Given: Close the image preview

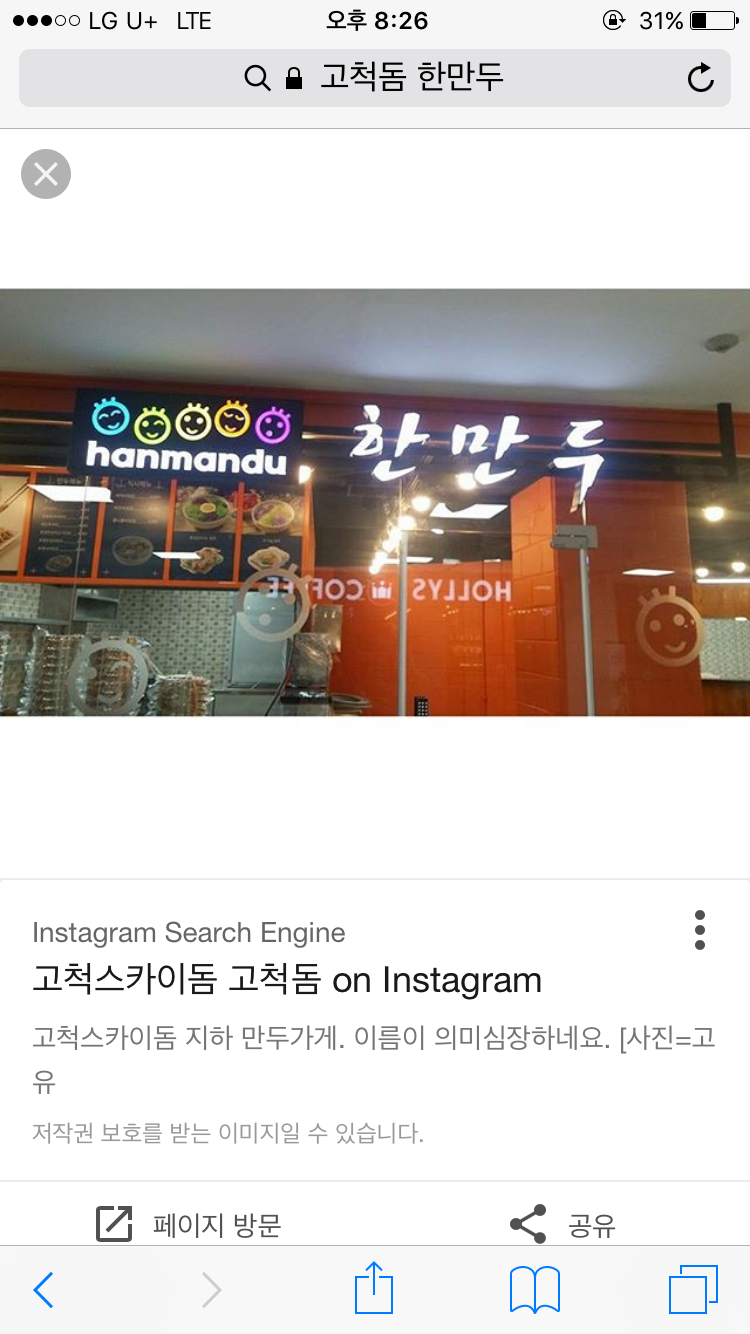Looking at the screenshot, I should [x=46, y=174].
